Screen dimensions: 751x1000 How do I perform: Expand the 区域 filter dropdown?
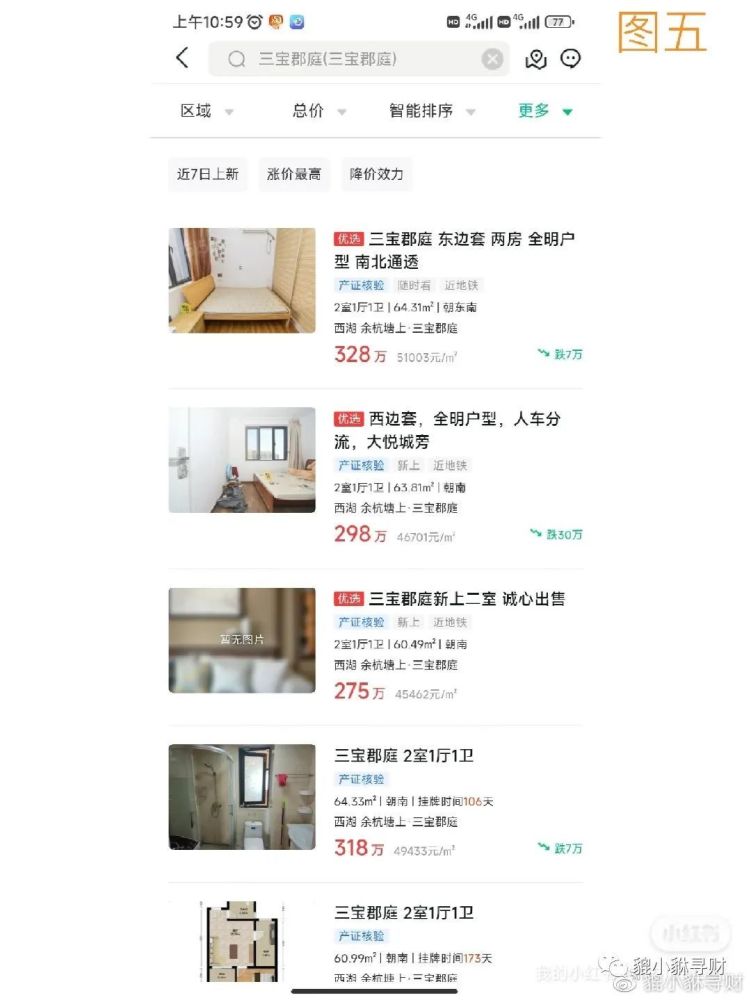[x=206, y=111]
